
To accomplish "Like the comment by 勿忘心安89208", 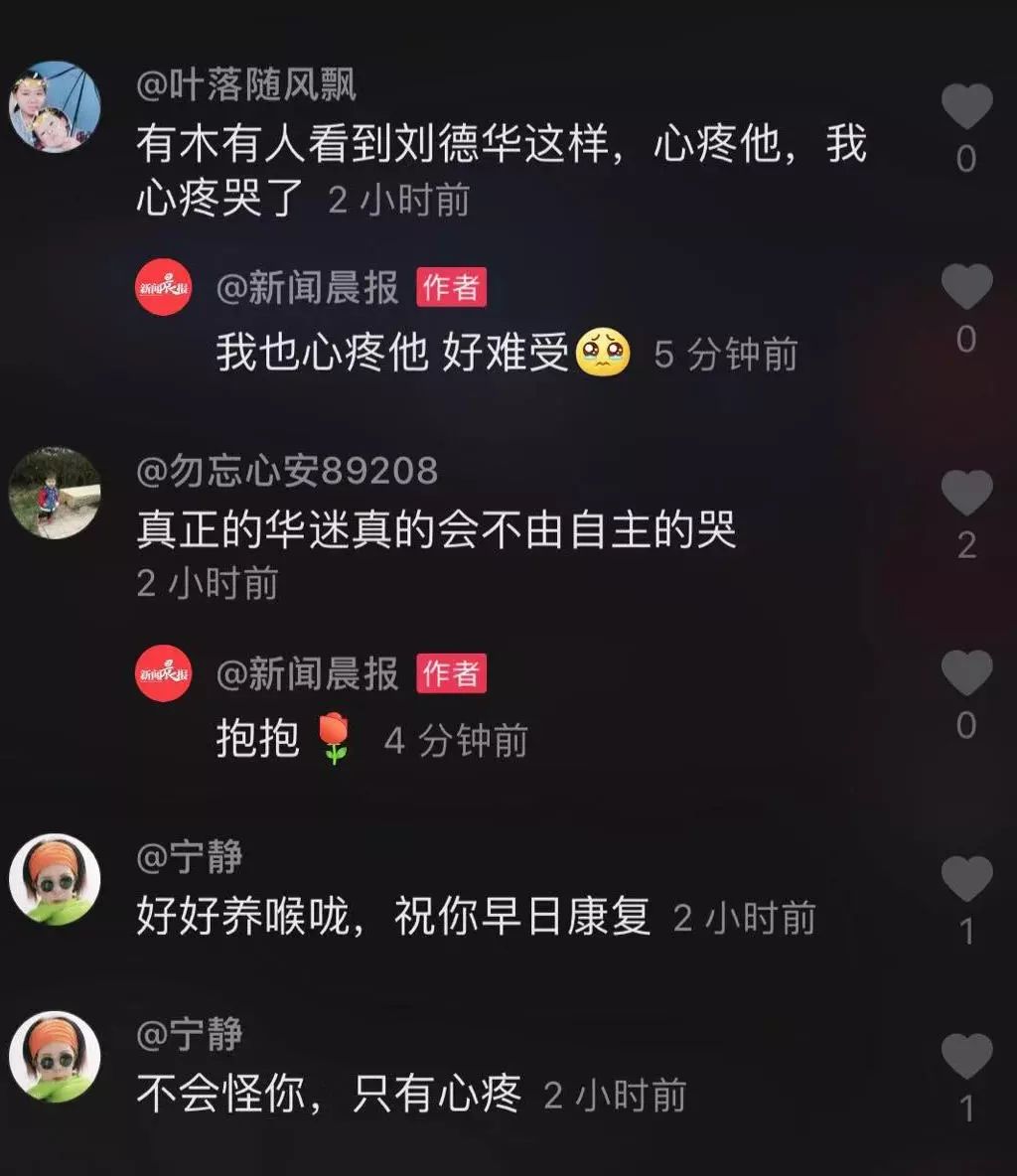I will click(966, 494).
